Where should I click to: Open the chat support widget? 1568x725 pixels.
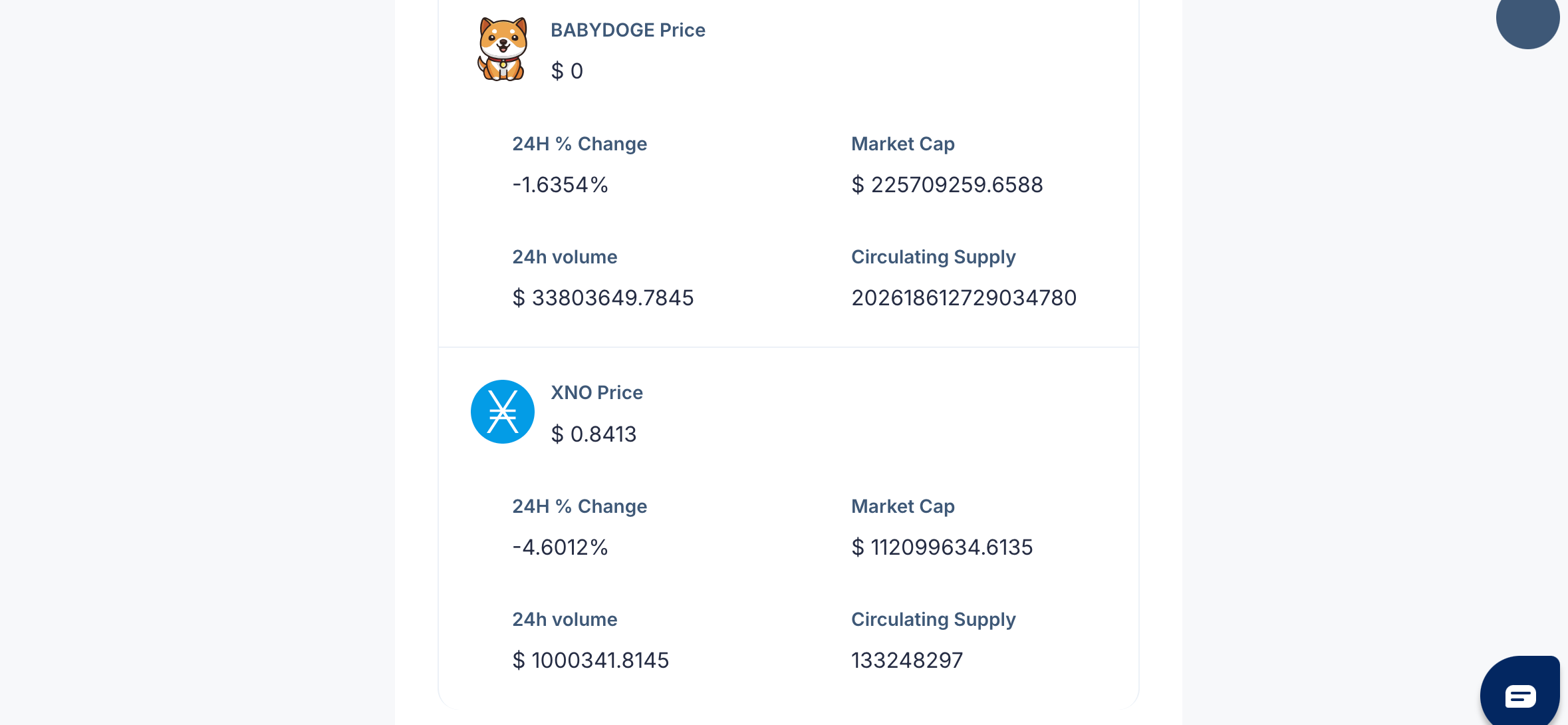pos(1520,695)
